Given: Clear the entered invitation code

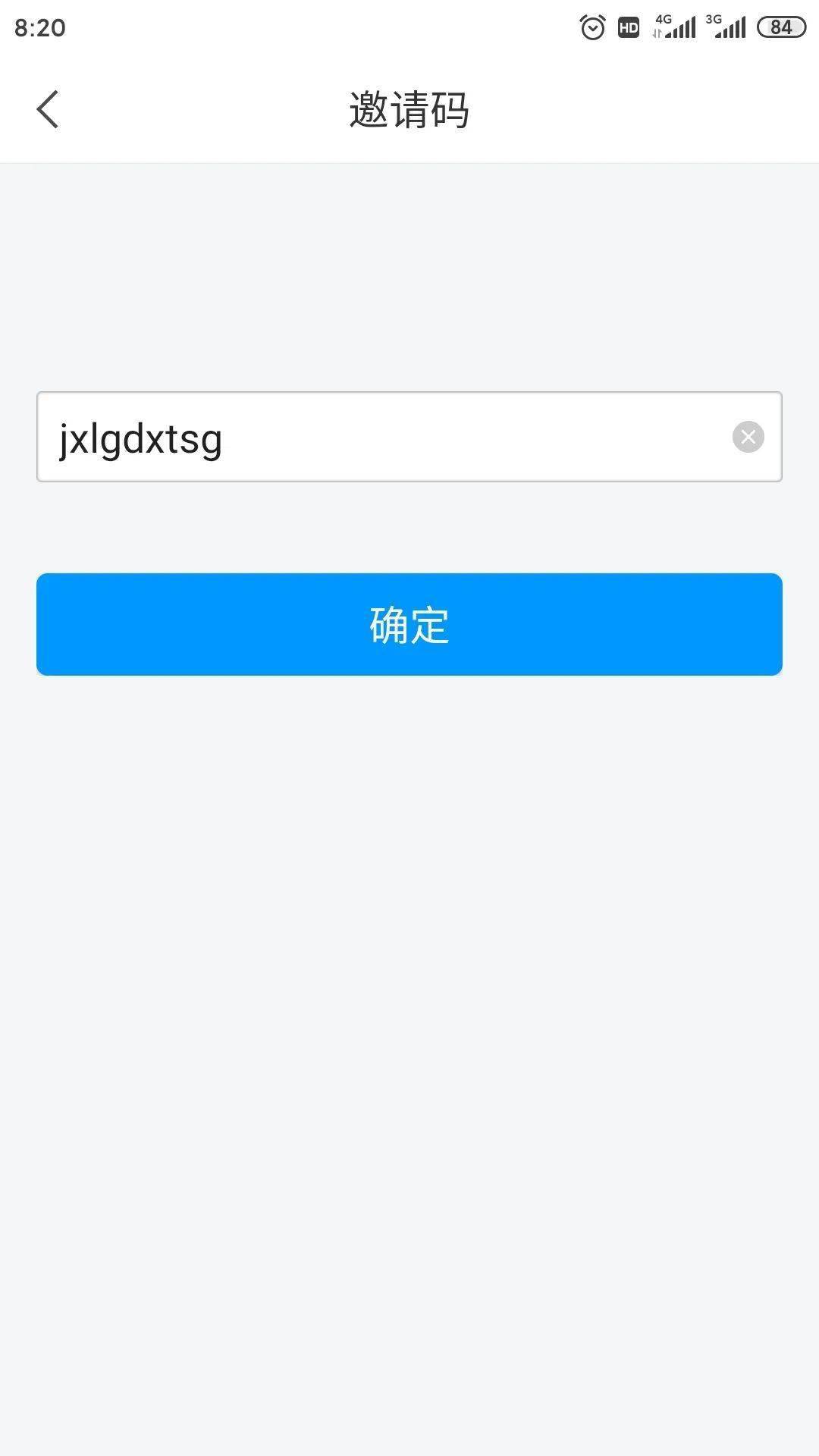Looking at the screenshot, I should click(748, 437).
